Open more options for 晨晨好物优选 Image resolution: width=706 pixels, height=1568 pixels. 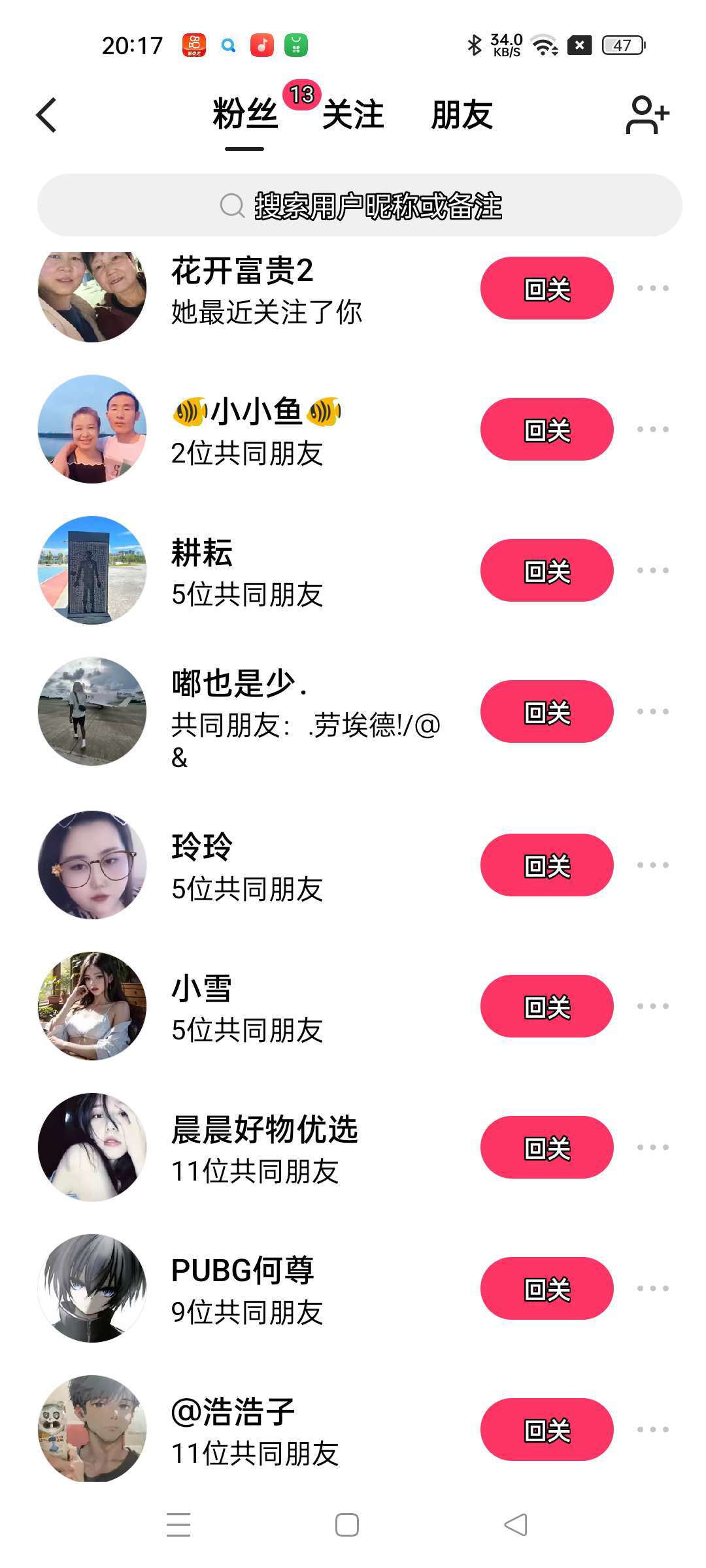pyautogui.click(x=653, y=1147)
